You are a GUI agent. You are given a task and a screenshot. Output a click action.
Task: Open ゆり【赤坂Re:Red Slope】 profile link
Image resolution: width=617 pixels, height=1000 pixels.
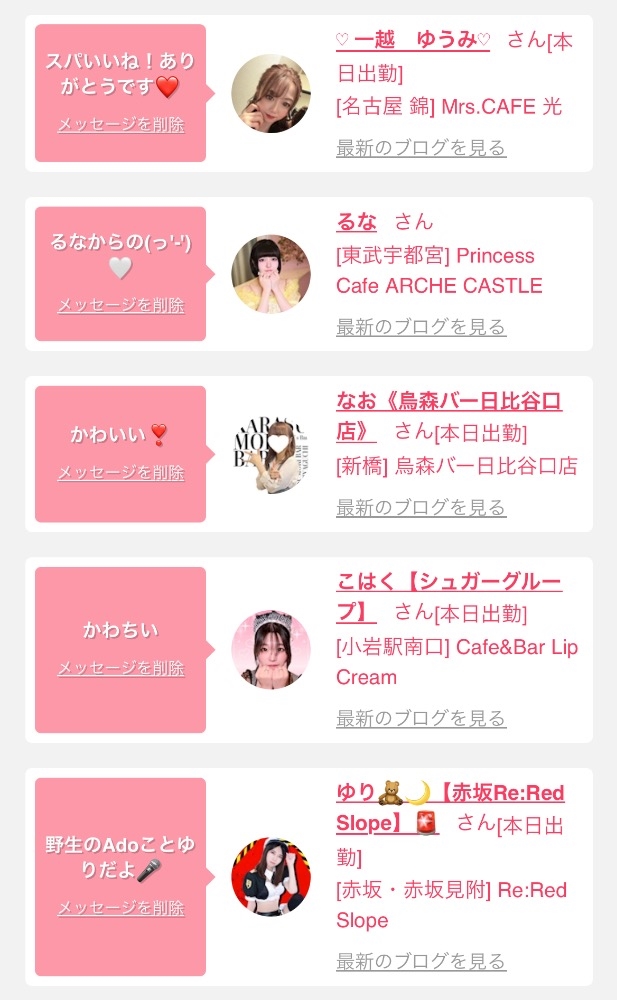[450, 808]
